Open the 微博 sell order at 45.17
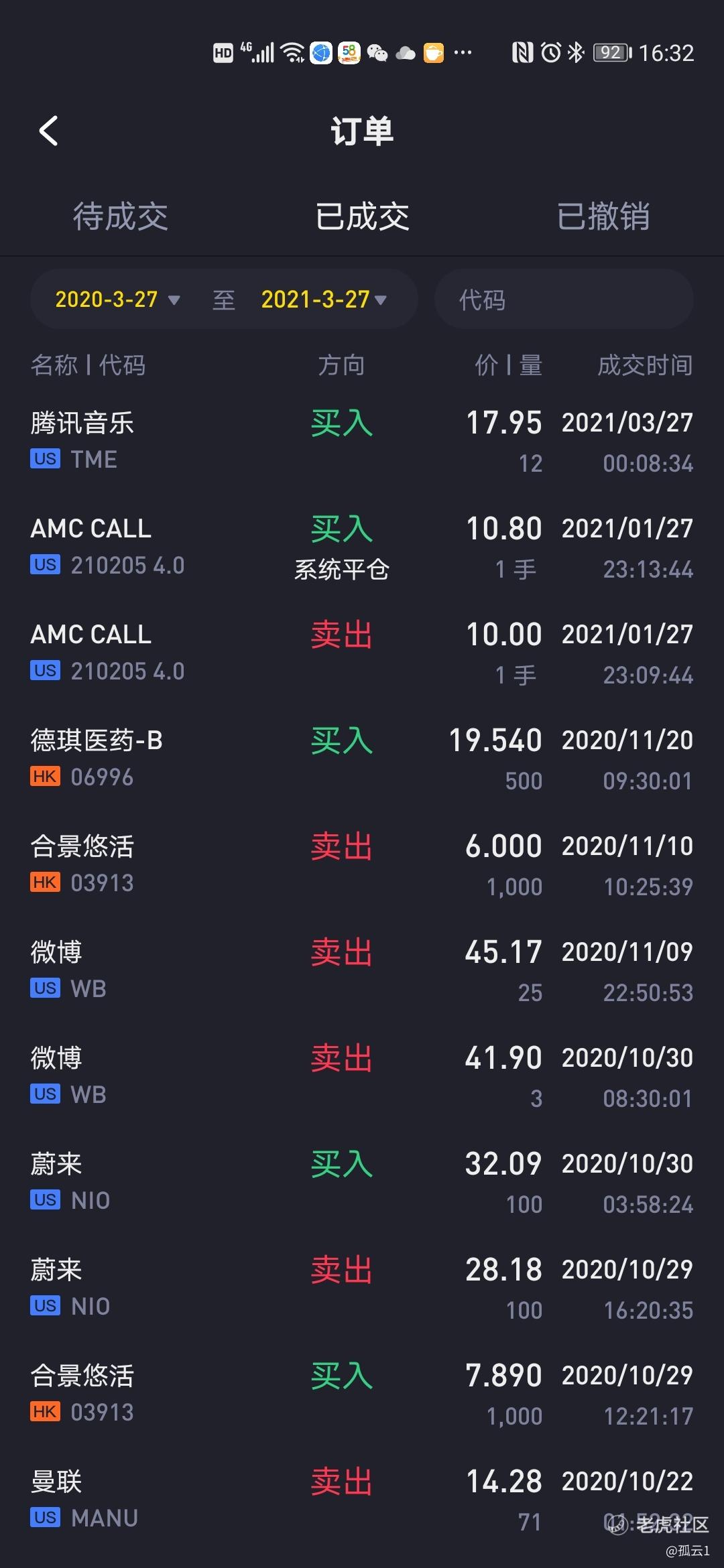724x1568 pixels. [362, 972]
